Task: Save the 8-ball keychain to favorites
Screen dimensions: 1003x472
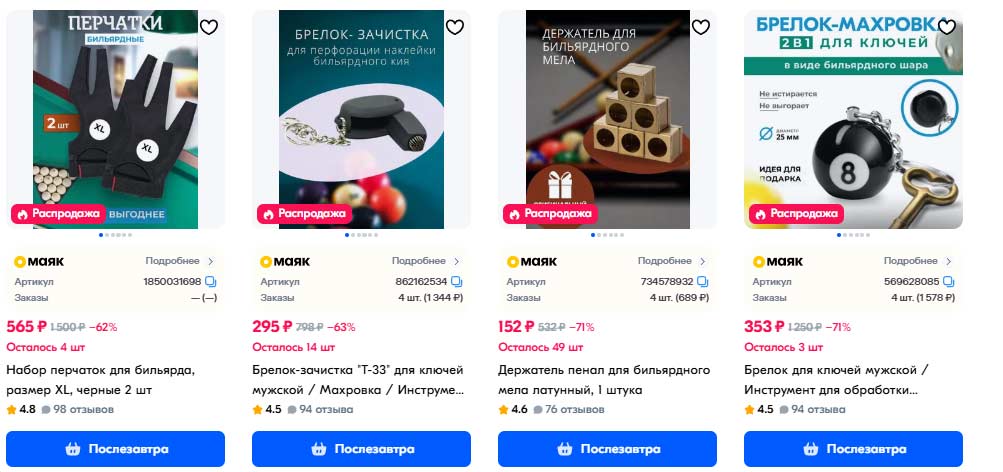Action: click(x=946, y=27)
